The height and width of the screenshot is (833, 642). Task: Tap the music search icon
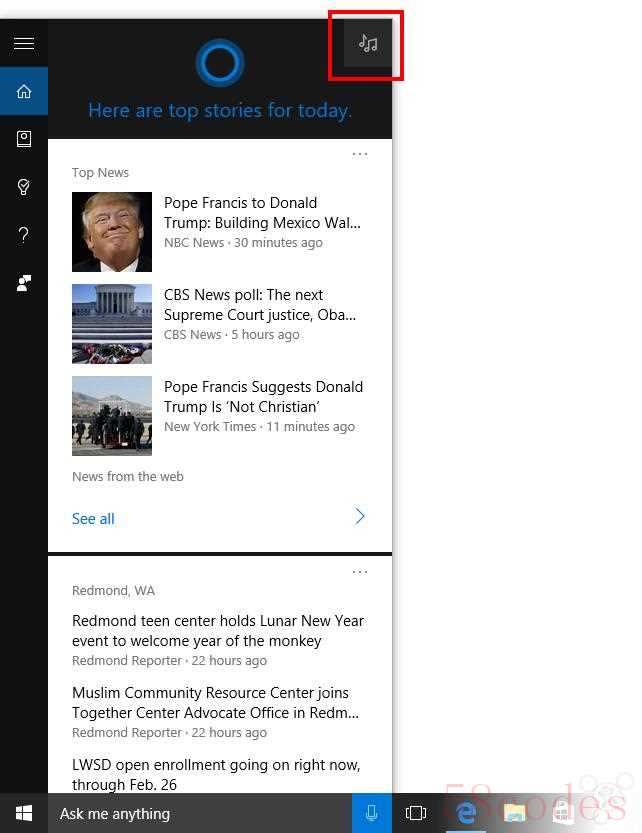[x=368, y=44]
